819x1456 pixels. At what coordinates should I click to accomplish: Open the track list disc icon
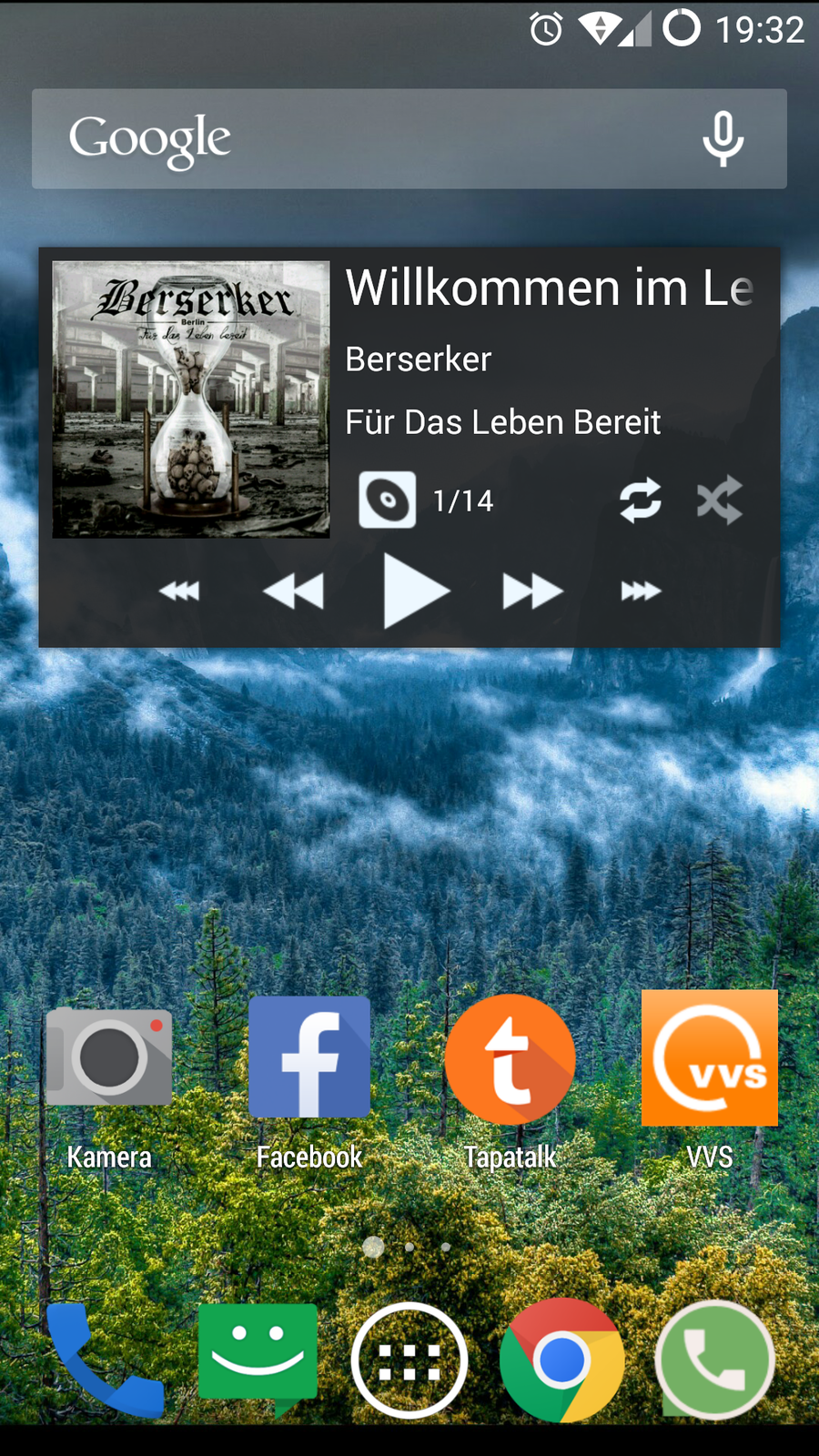point(388,500)
